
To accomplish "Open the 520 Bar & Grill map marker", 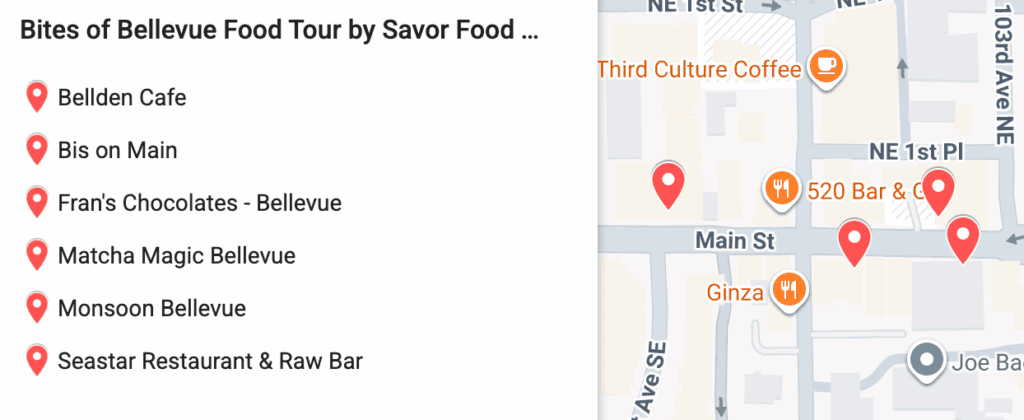I will pos(781,187).
